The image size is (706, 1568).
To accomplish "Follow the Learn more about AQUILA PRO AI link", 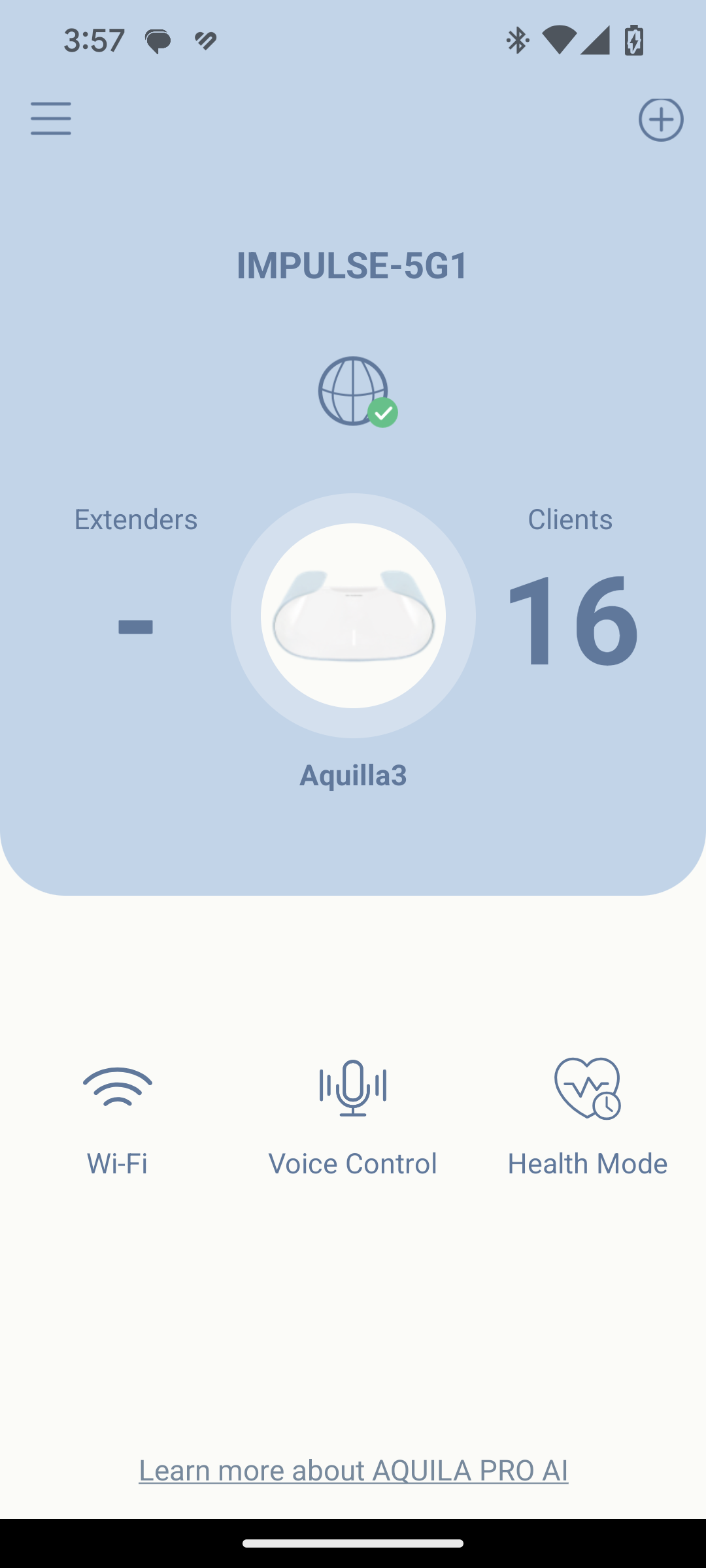I will (354, 1470).
